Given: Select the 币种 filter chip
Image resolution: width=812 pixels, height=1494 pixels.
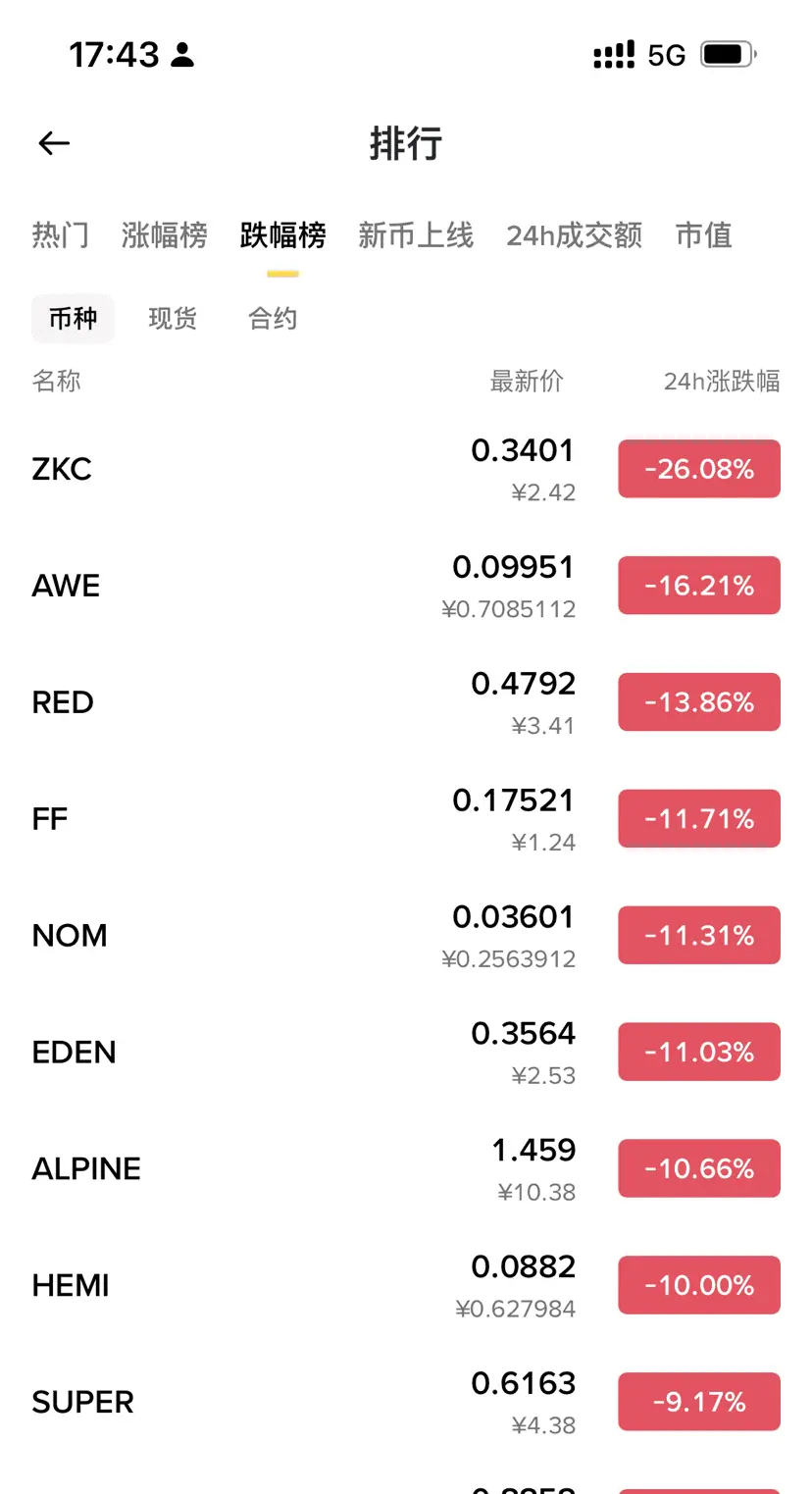Looking at the screenshot, I should (74, 319).
